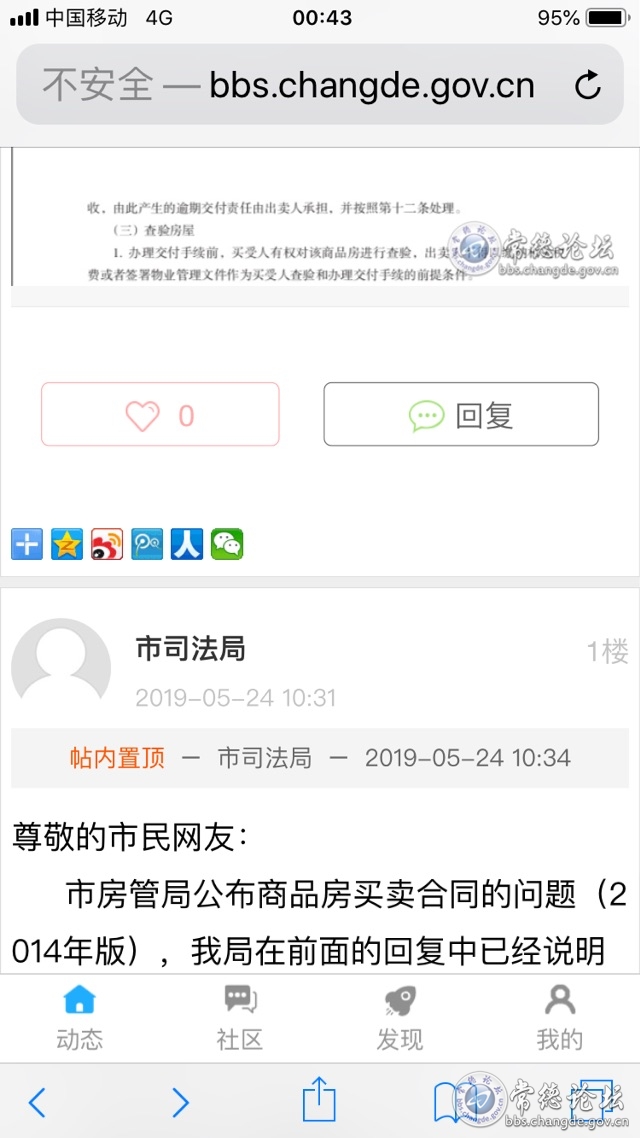The width and height of the screenshot is (640, 1138).
Task: Open 市司法局 user profile avatar
Action: pyautogui.click(x=60, y=667)
